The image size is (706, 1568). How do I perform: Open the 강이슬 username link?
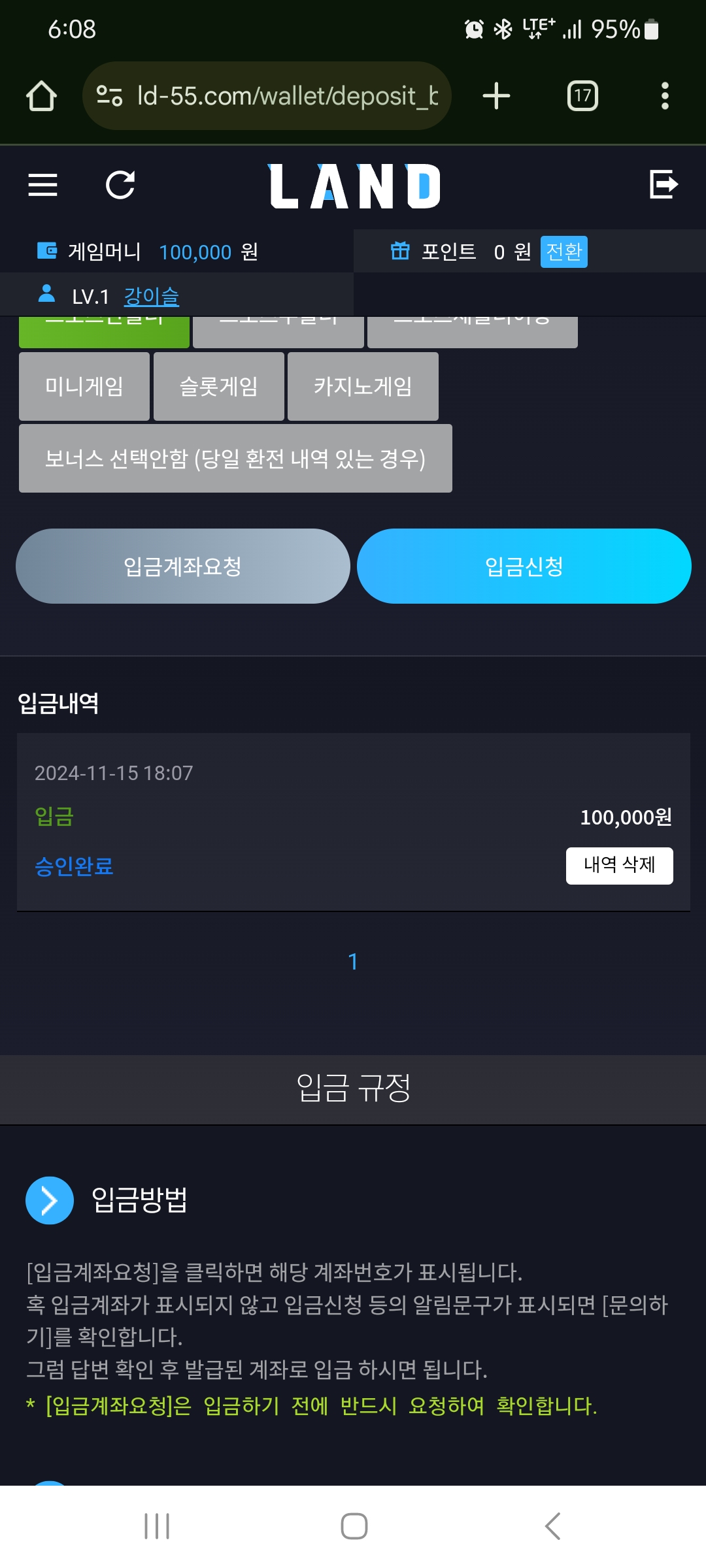point(151,296)
